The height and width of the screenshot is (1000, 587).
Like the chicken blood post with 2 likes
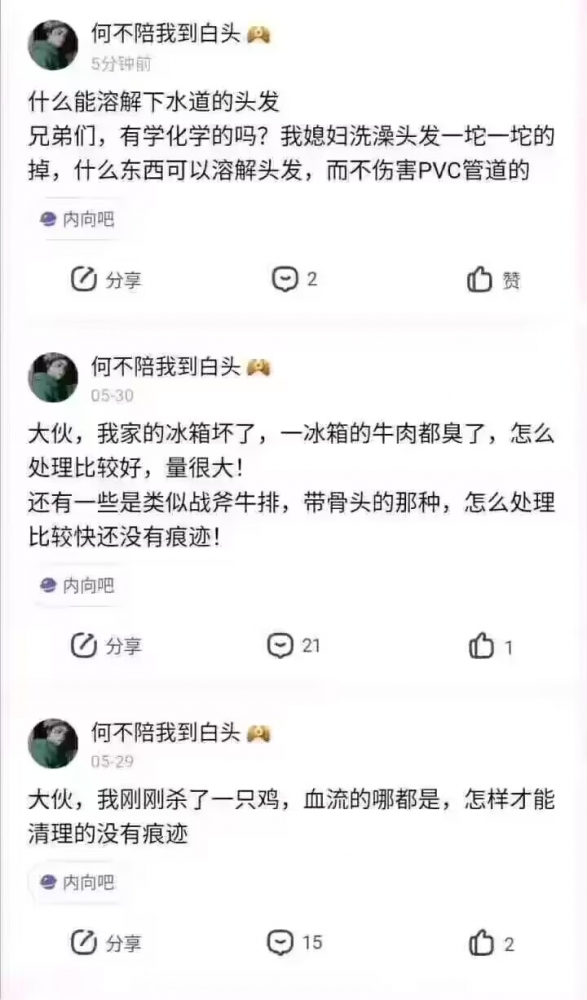(491, 944)
